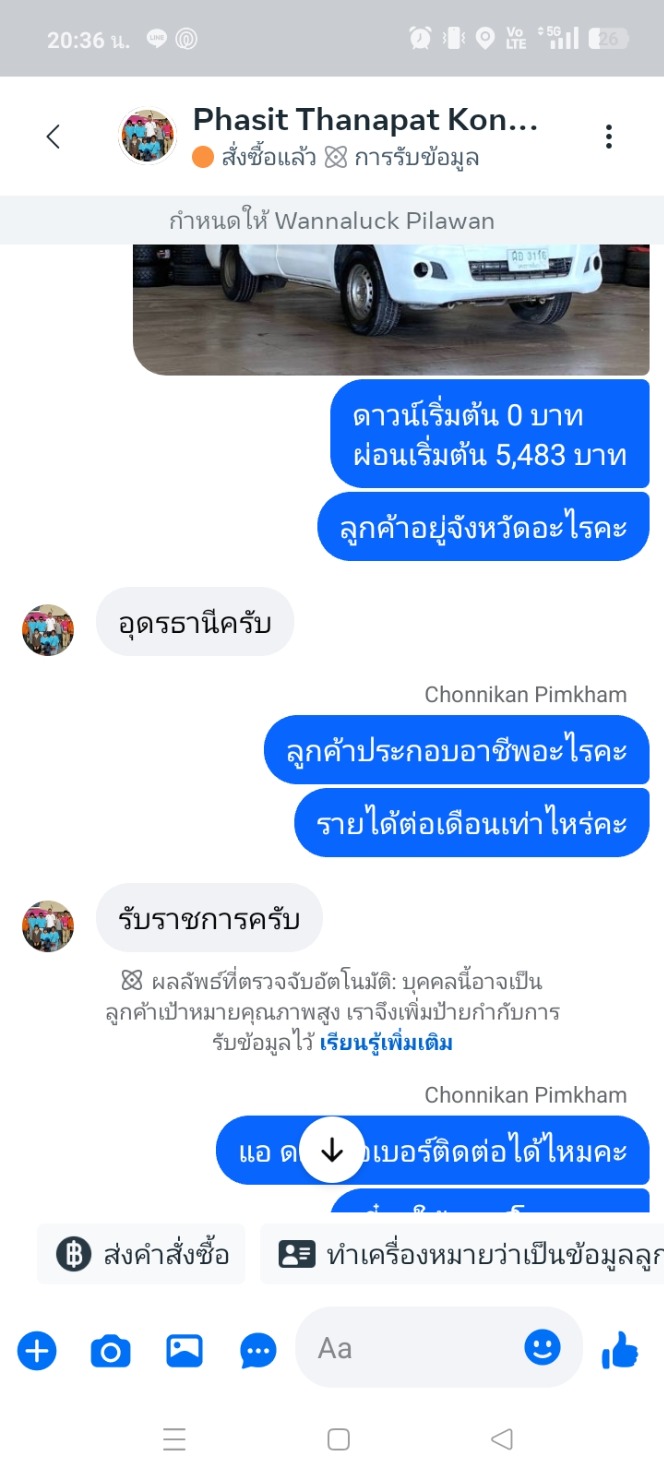Jump to latest messages with down arrow
Viewport: 664px width, 1480px height.
coord(331,1151)
